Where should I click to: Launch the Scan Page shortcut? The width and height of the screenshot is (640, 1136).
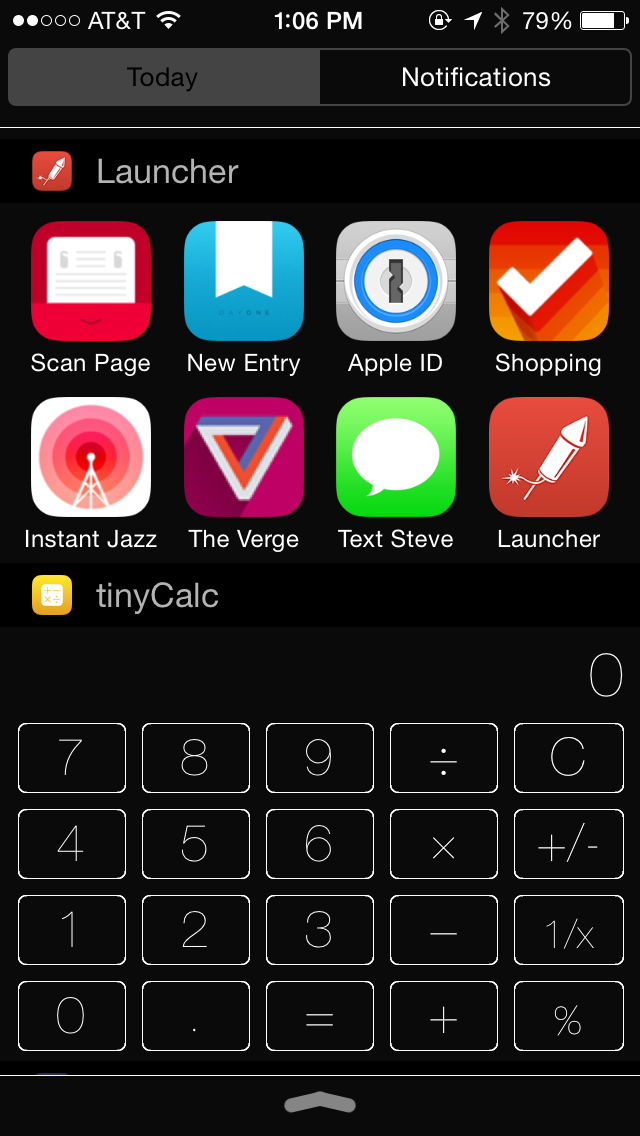click(x=91, y=281)
